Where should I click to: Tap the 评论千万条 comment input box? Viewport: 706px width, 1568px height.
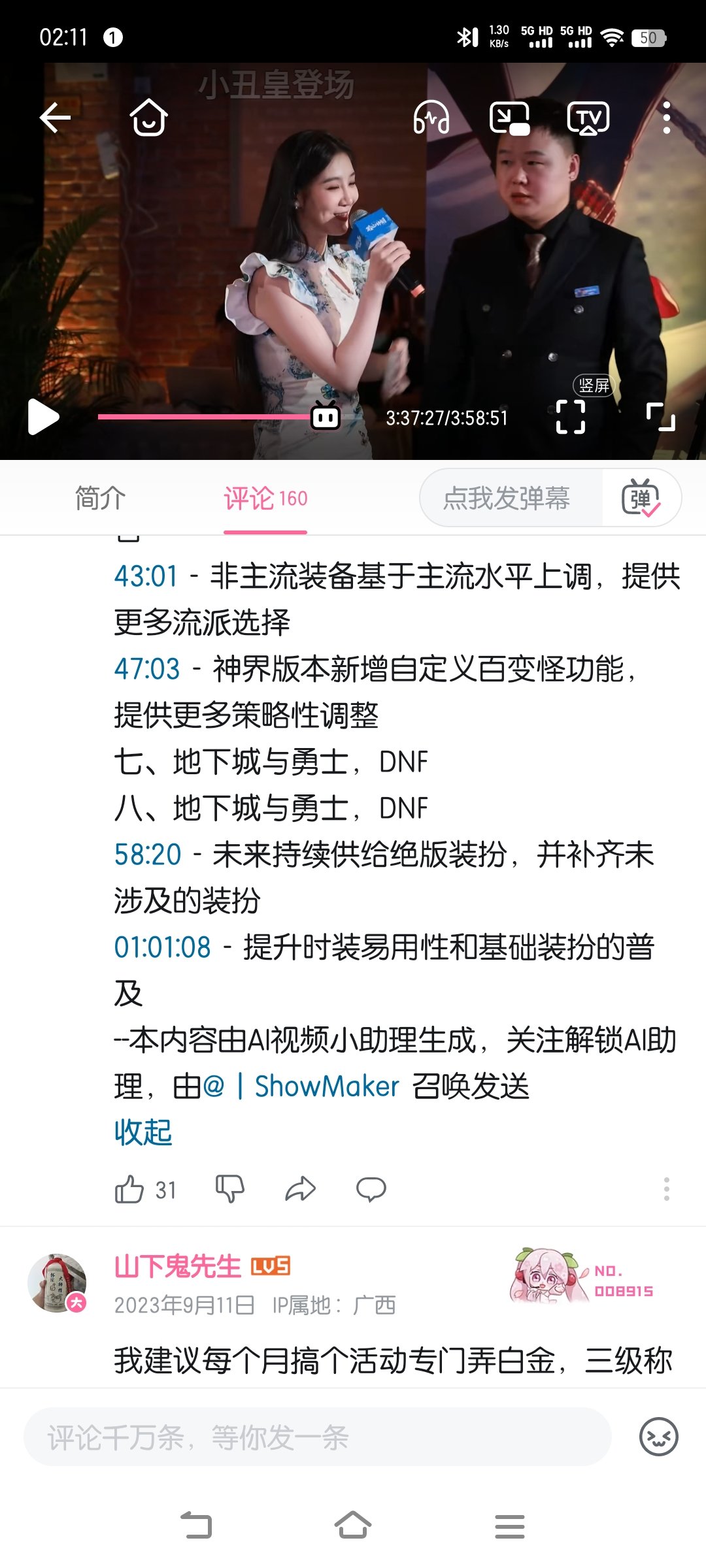coord(318,1437)
